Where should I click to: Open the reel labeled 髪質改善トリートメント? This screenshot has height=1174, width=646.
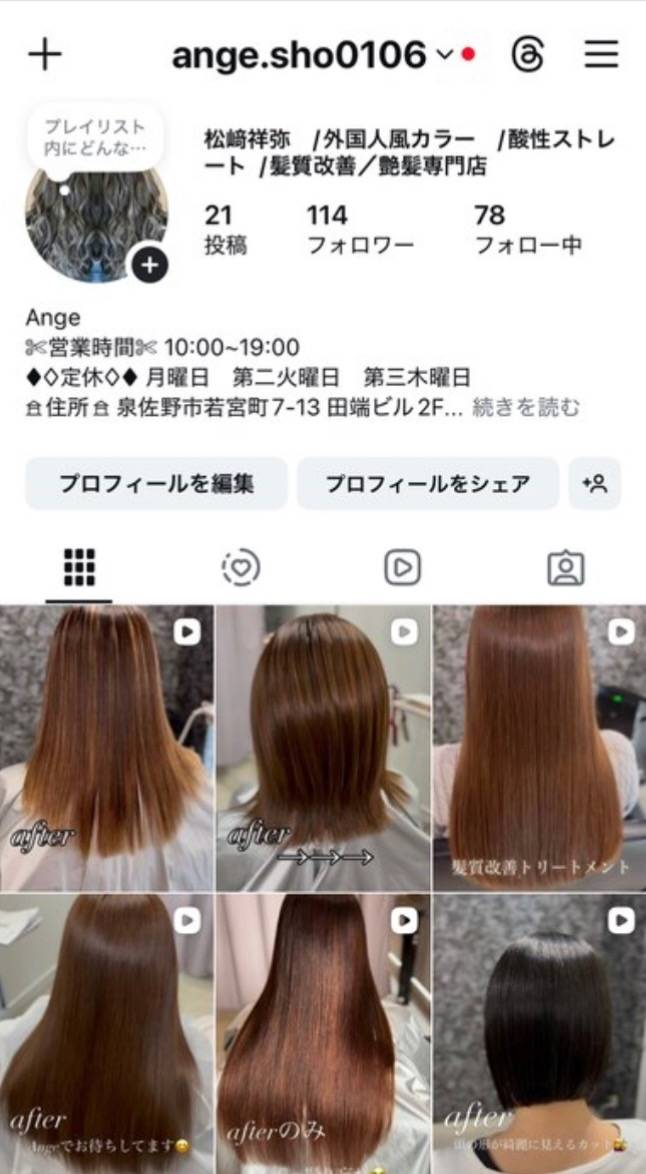(x=539, y=747)
